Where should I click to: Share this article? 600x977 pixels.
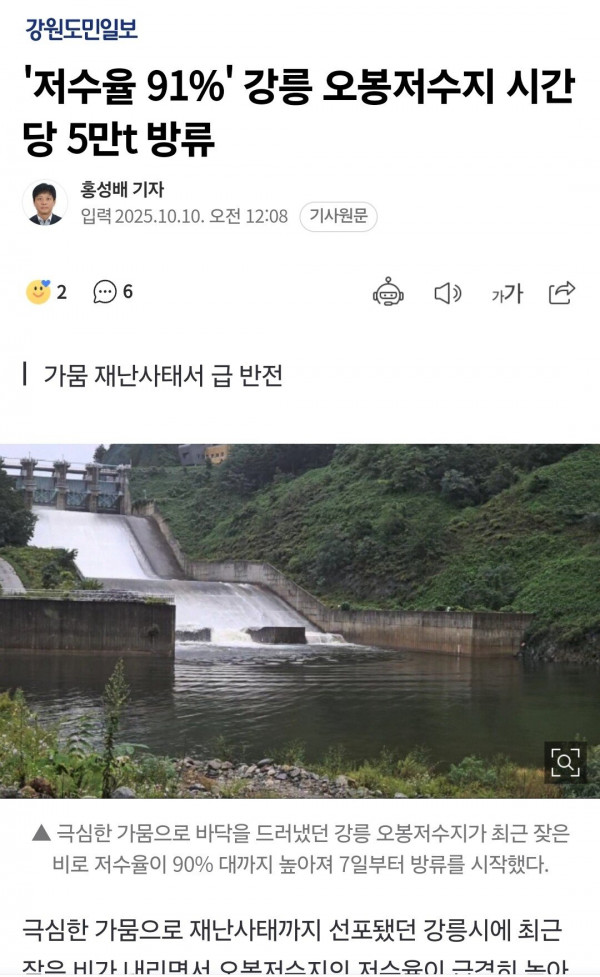click(562, 292)
